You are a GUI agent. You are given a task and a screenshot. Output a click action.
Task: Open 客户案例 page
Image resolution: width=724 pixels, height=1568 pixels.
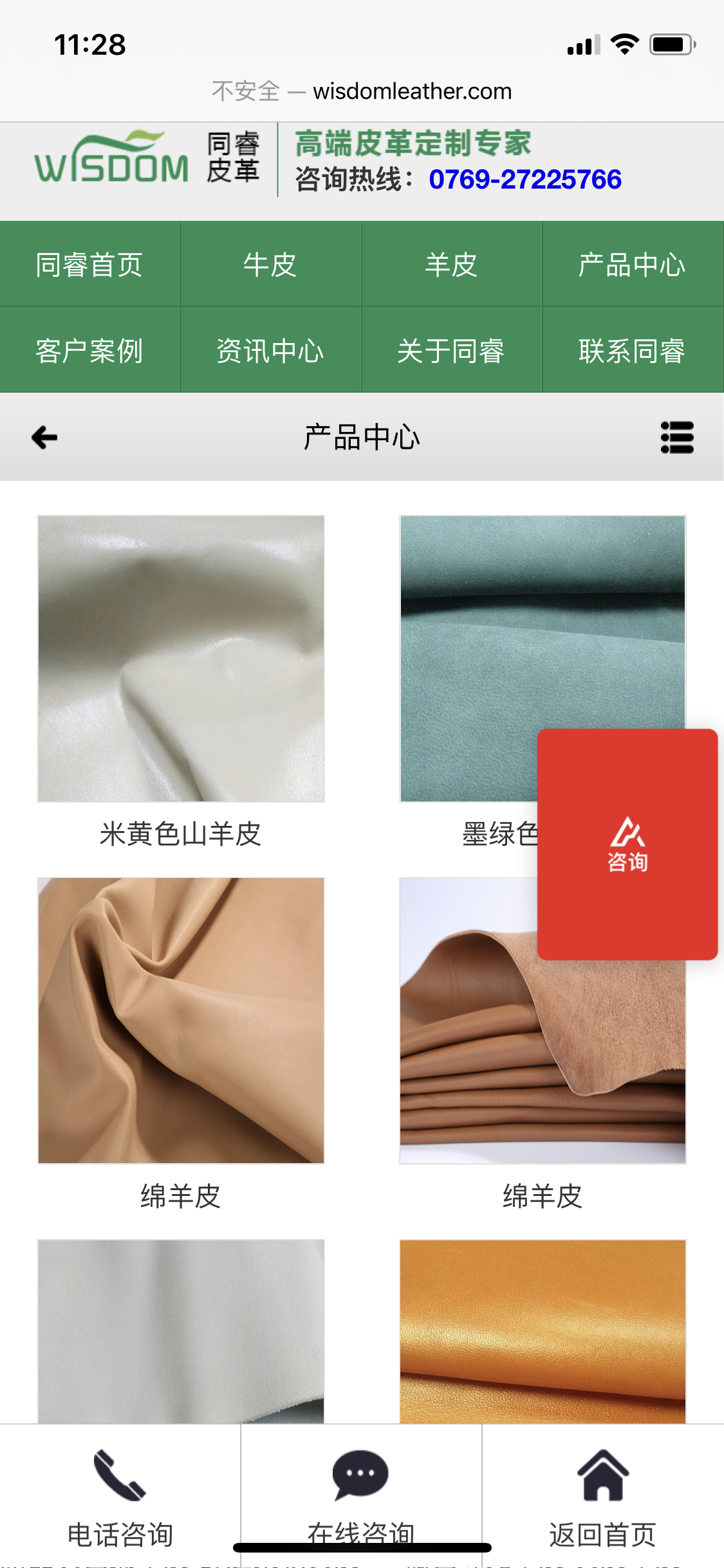pos(89,351)
